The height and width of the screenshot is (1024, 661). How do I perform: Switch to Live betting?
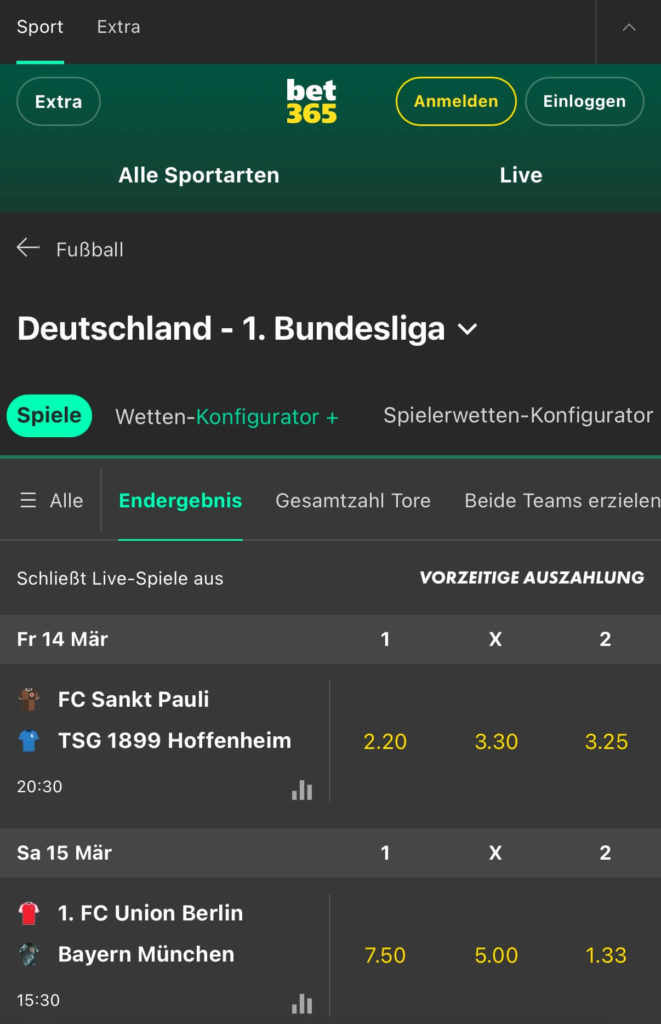(x=520, y=175)
